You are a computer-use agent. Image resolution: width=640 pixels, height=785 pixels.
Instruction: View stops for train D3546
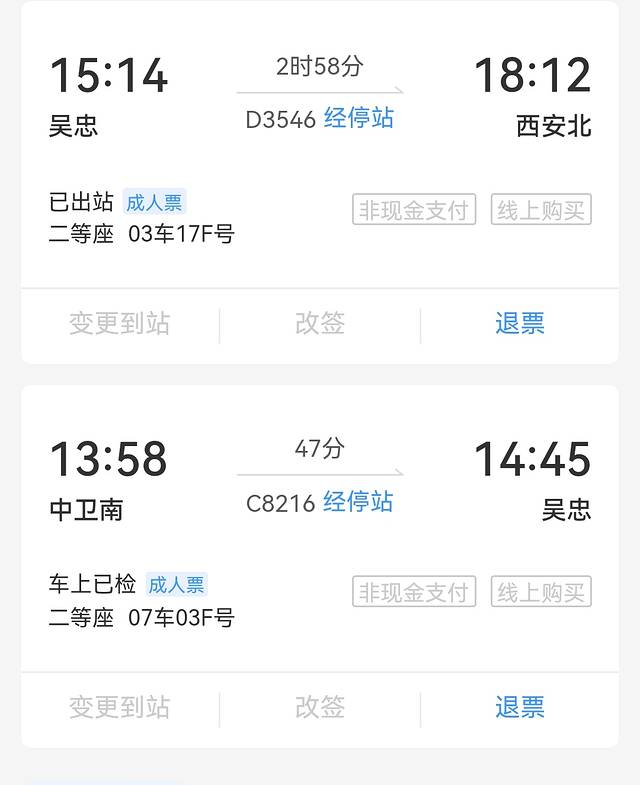point(358,118)
